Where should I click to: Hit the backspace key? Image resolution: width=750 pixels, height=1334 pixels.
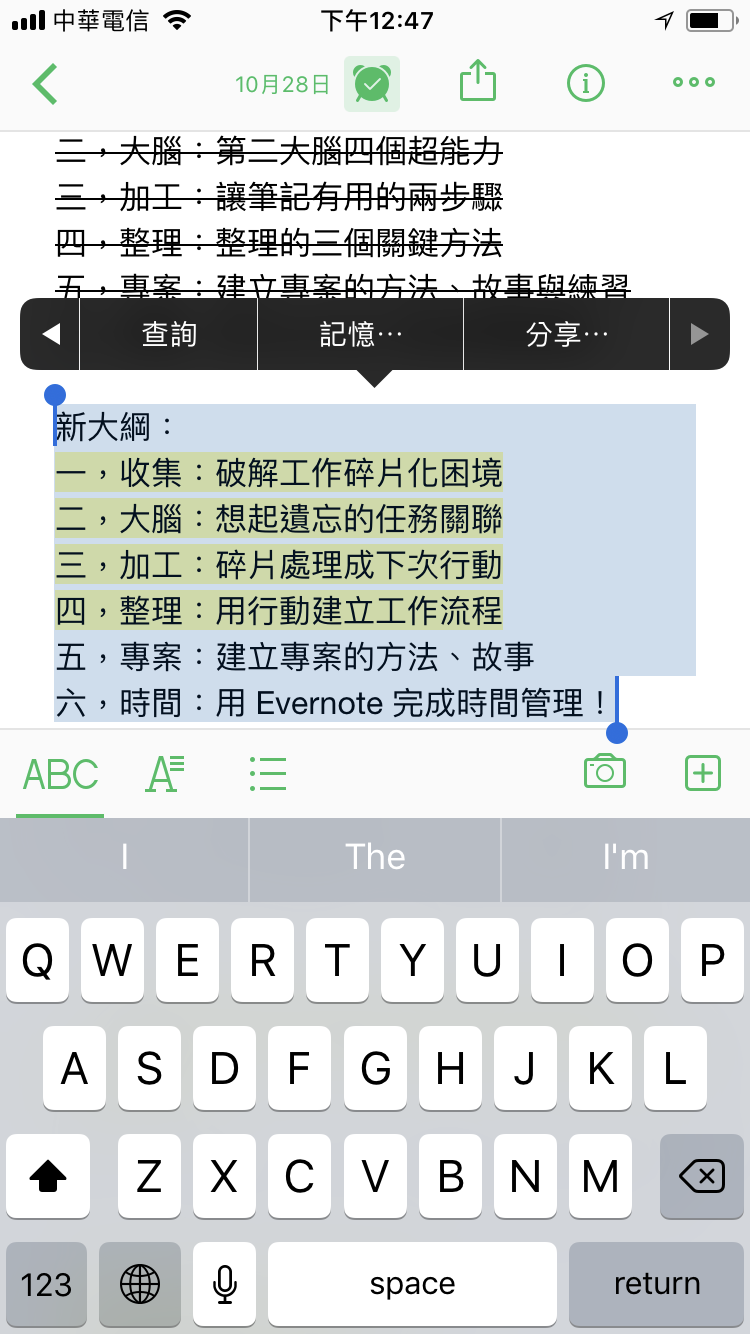(702, 1177)
